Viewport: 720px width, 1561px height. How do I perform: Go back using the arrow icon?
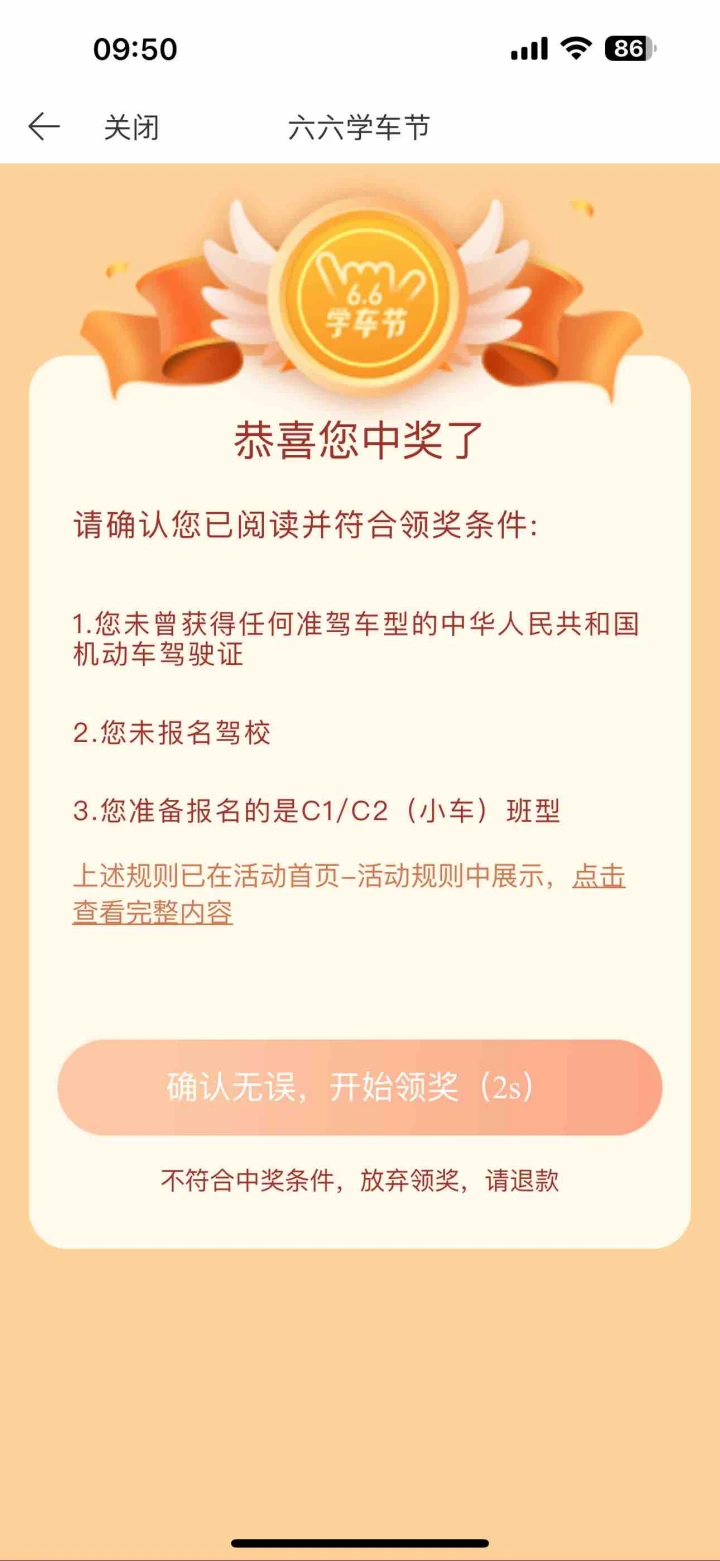pos(44,127)
